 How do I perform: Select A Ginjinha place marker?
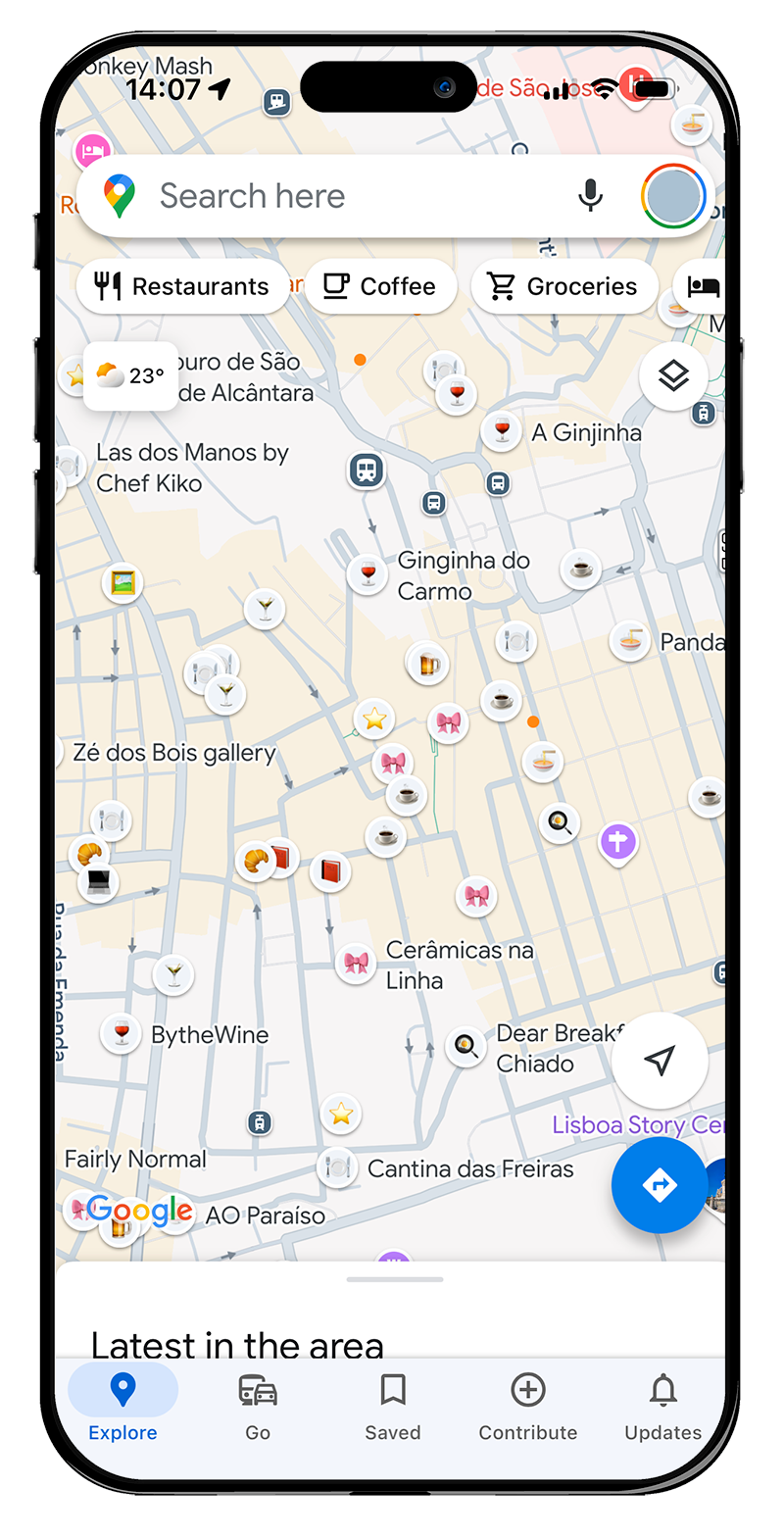click(502, 430)
